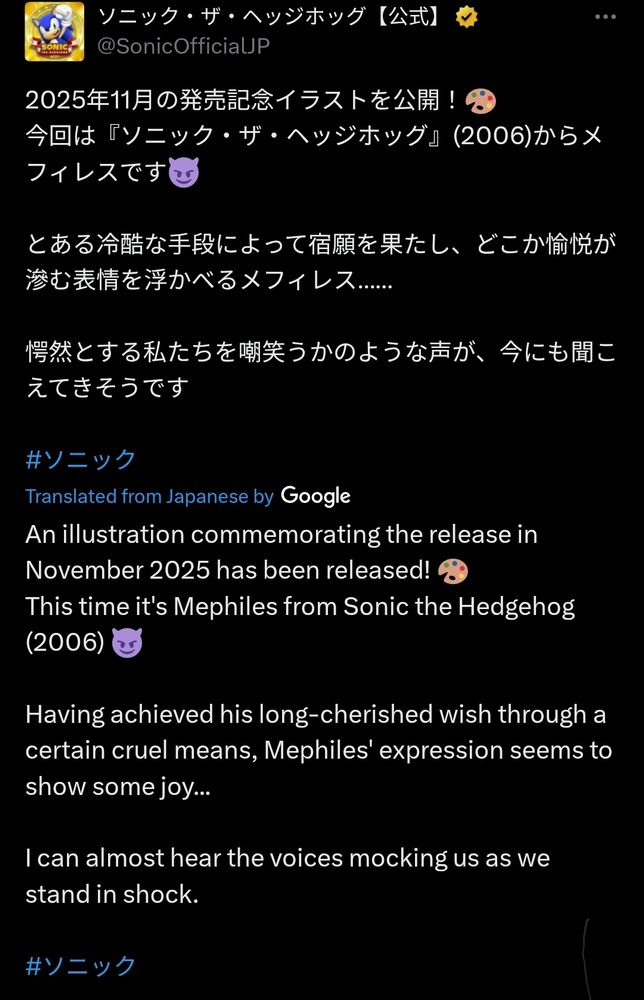Tap the Translated from Japanese by Google link
Screen dimensions: 644x1000
pyautogui.click(x=188, y=496)
